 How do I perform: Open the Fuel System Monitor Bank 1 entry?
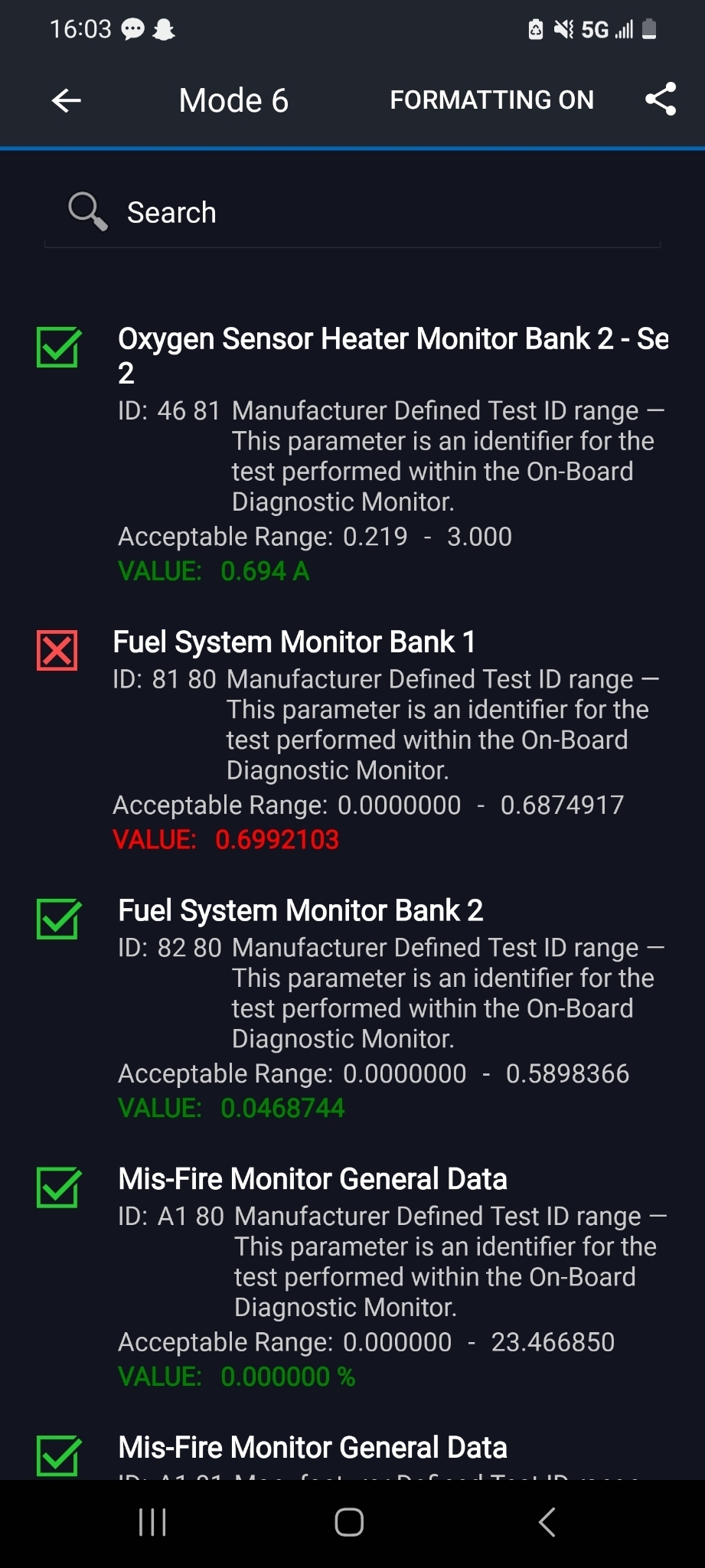click(294, 642)
